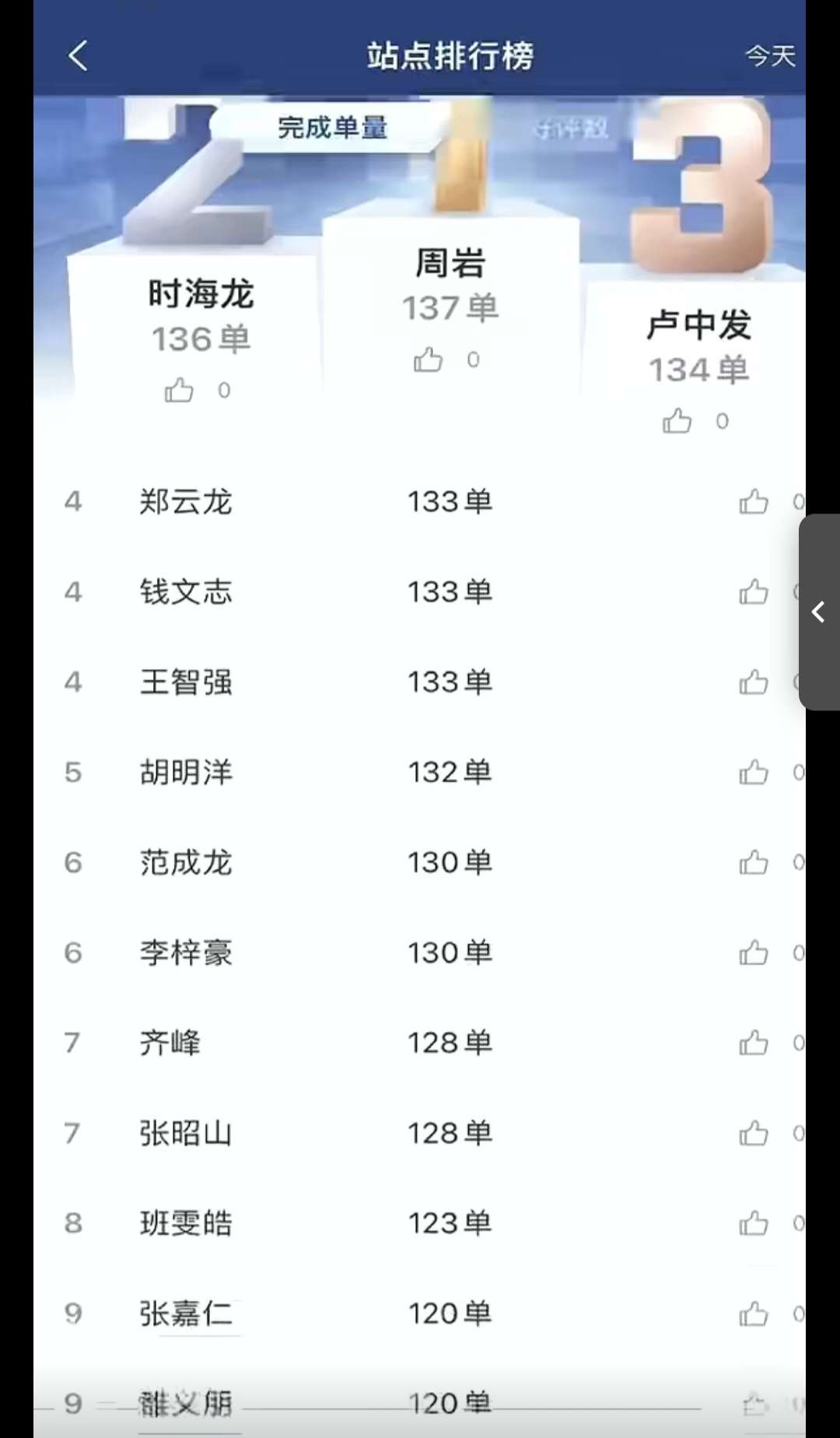
Task: Like 卢中发's 134单 result
Action: 677,421
